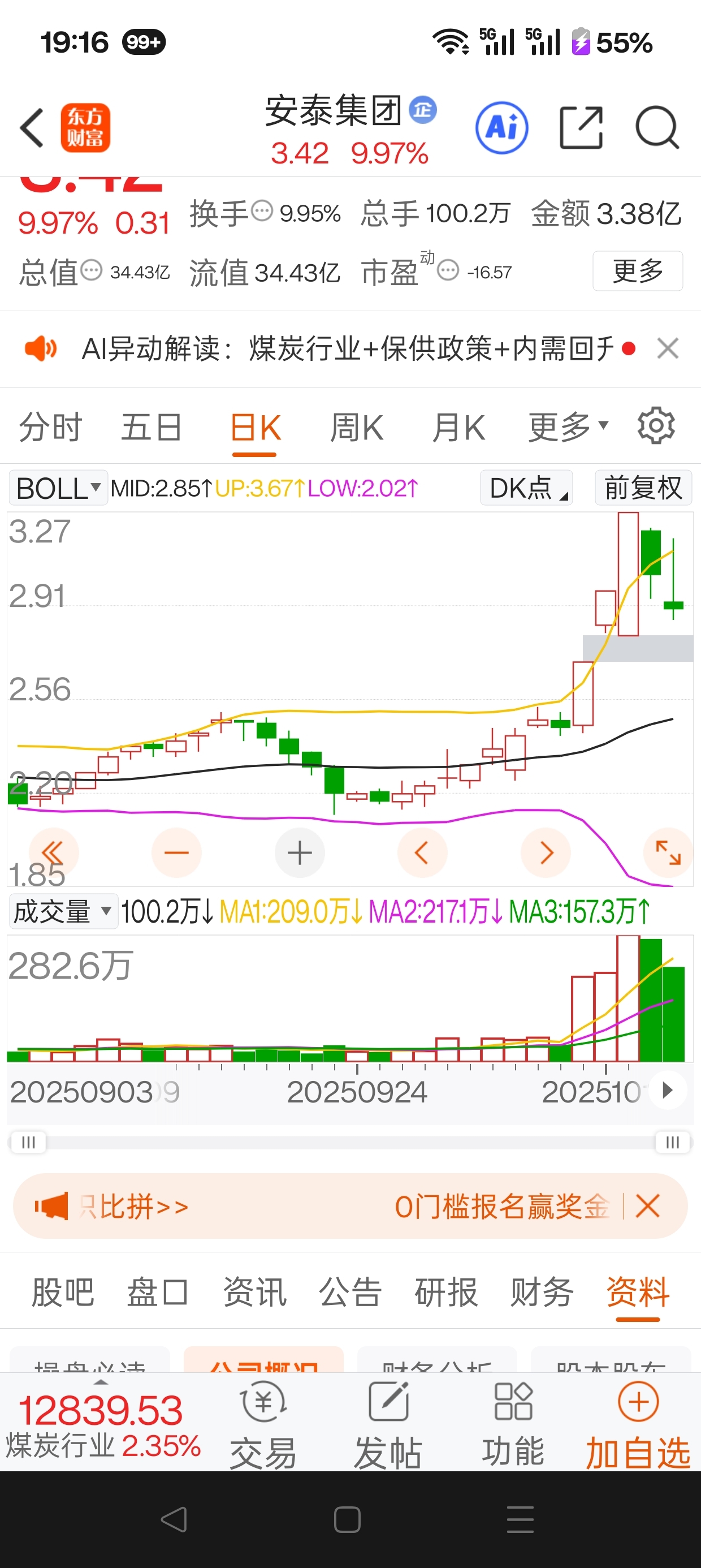The image size is (701, 1568).
Task: Tap 更多 to show more quote data
Action: [637, 271]
